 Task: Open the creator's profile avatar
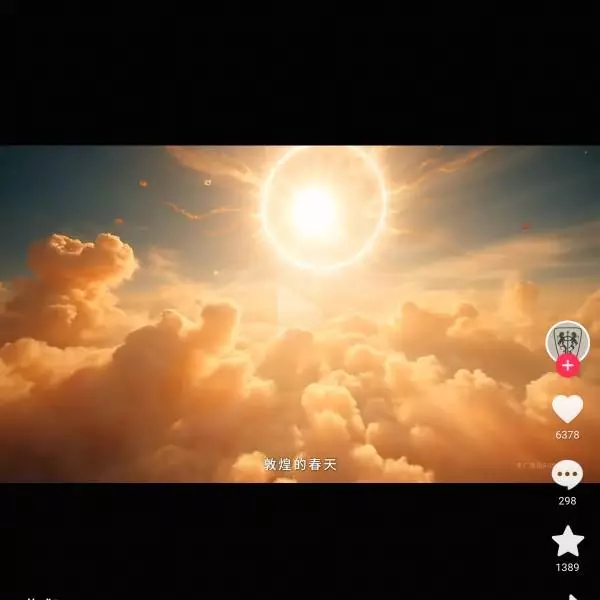(x=567, y=340)
